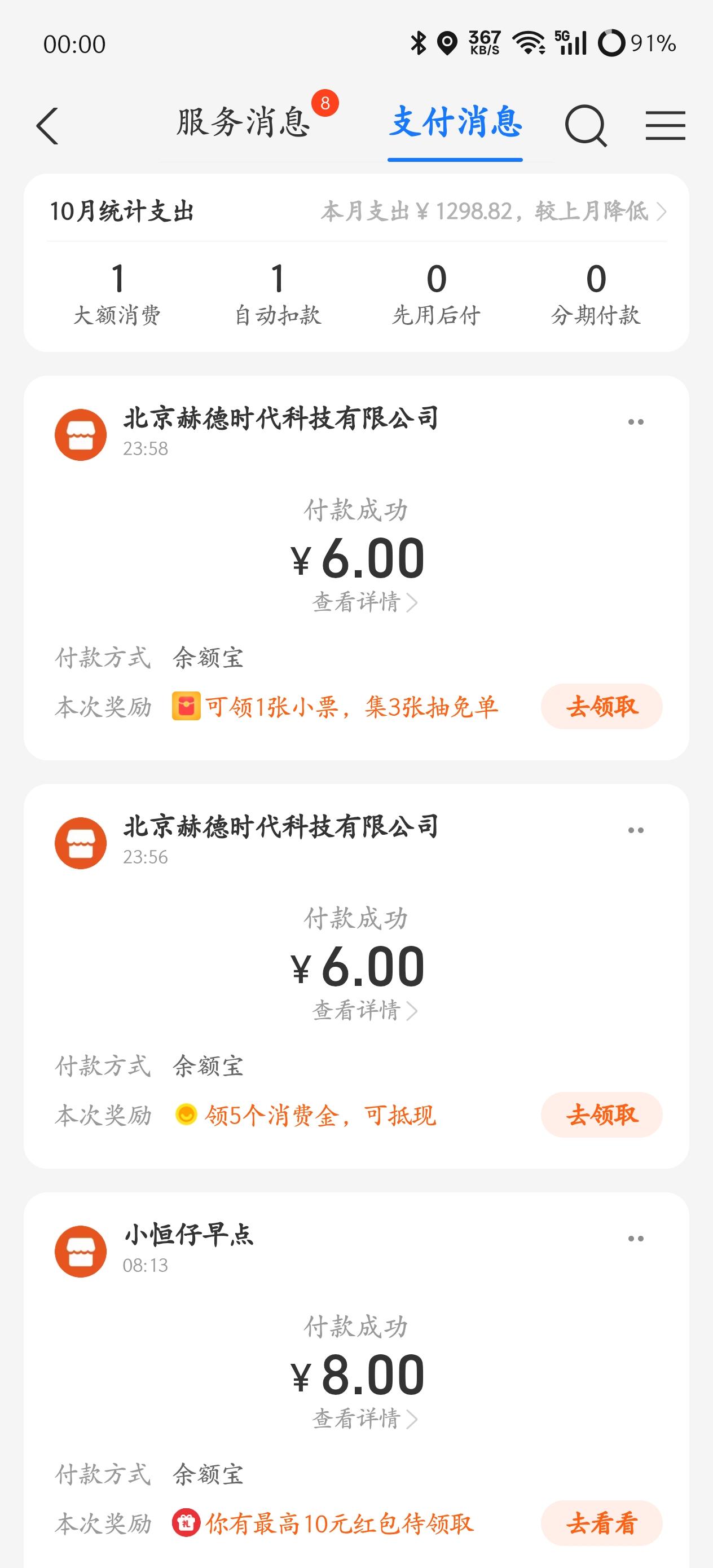
Task: Open 自动扣款 statistics
Action: pos(278,294)
